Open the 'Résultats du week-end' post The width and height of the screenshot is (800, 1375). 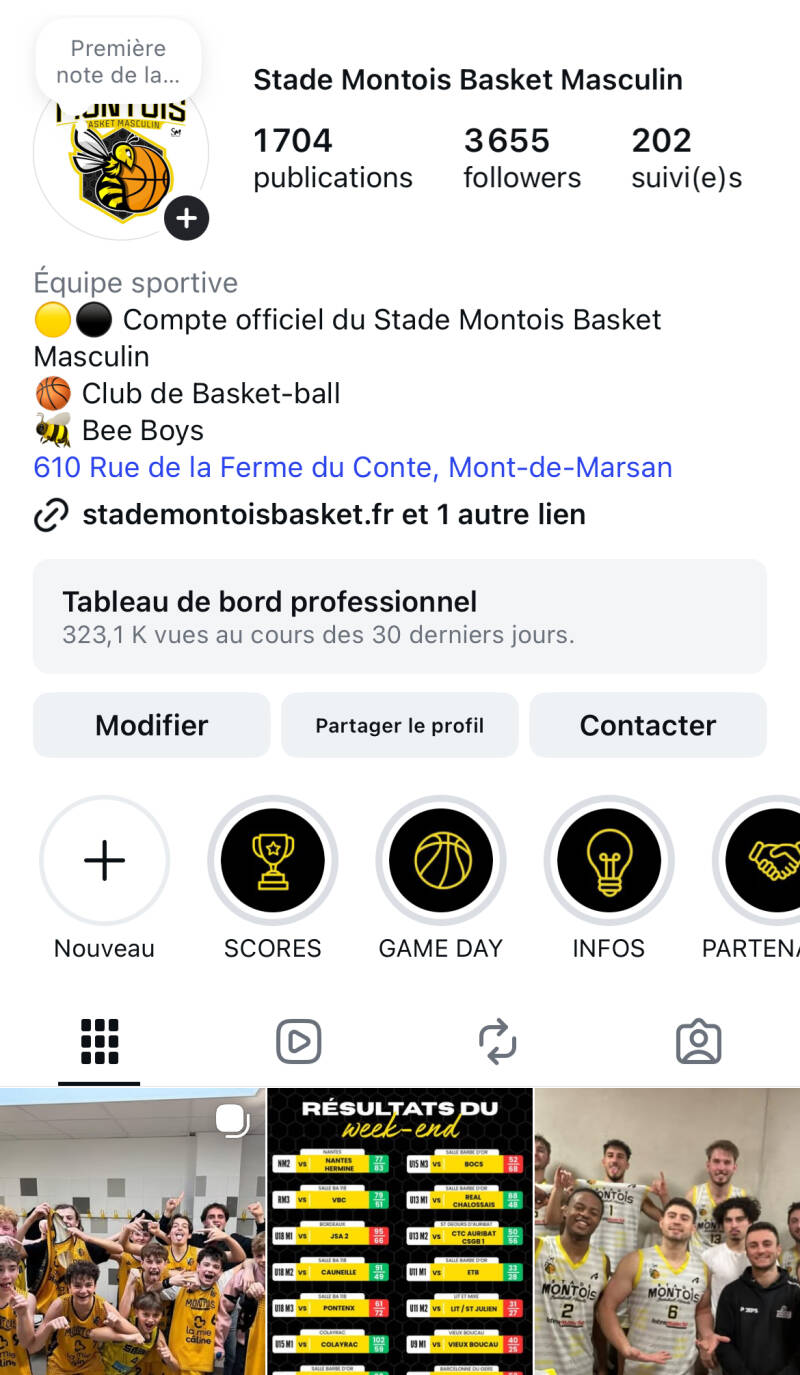click(x=400, y=1232)
